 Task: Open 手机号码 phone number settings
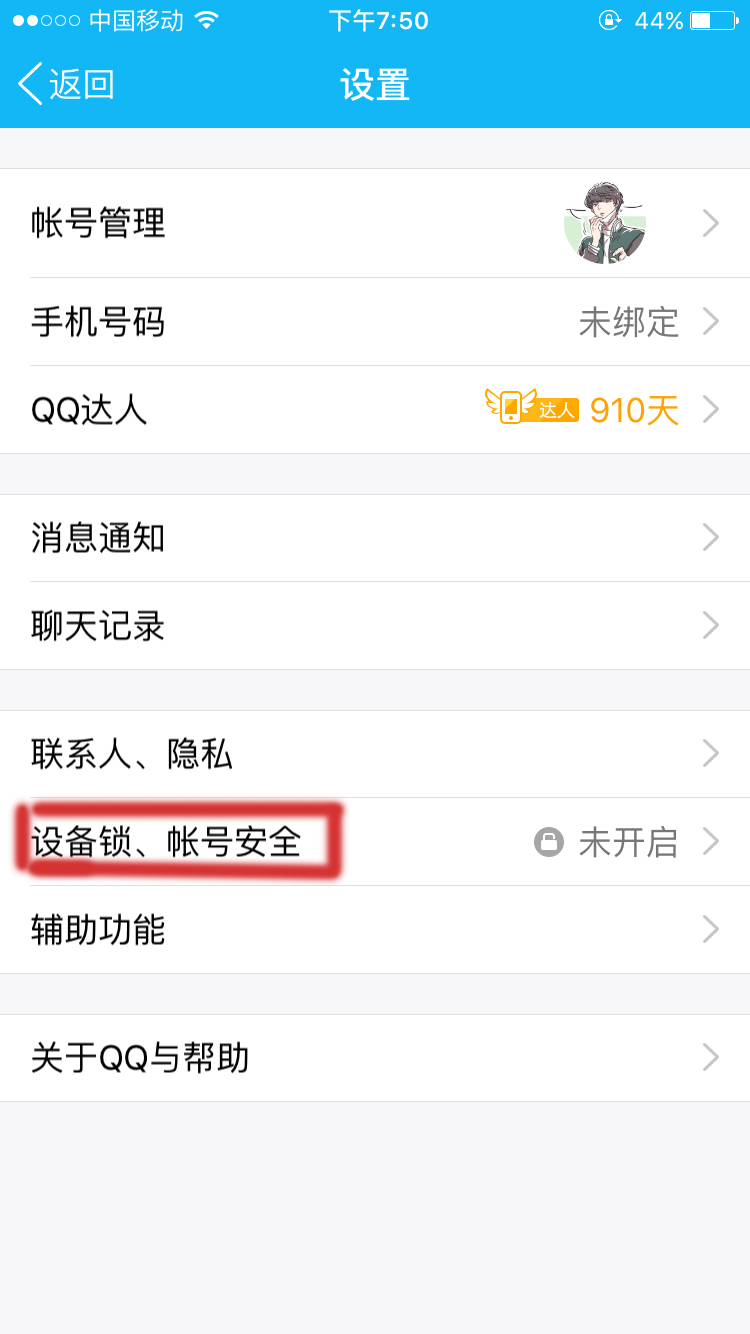(375, 322)
